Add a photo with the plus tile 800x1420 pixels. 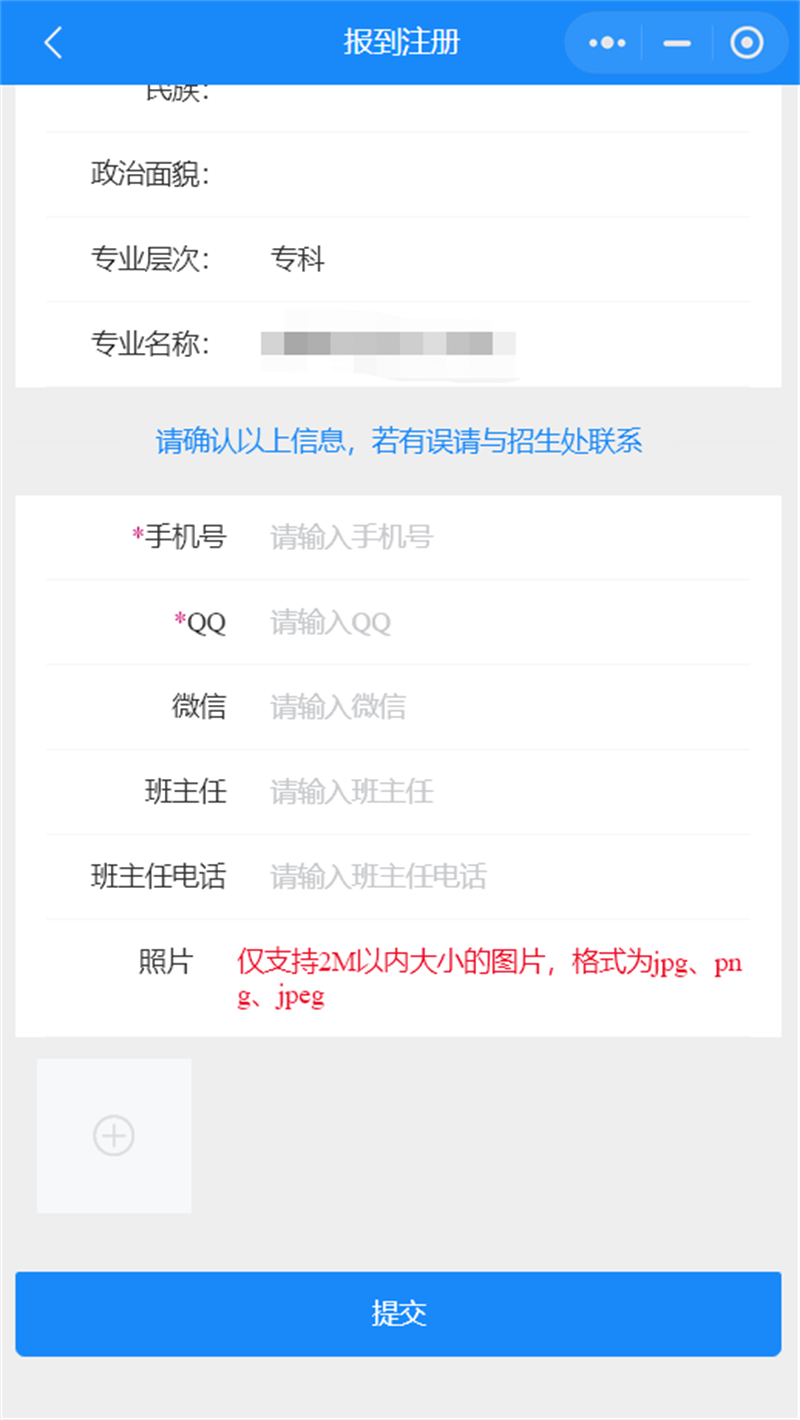(x=114, y=1136)
